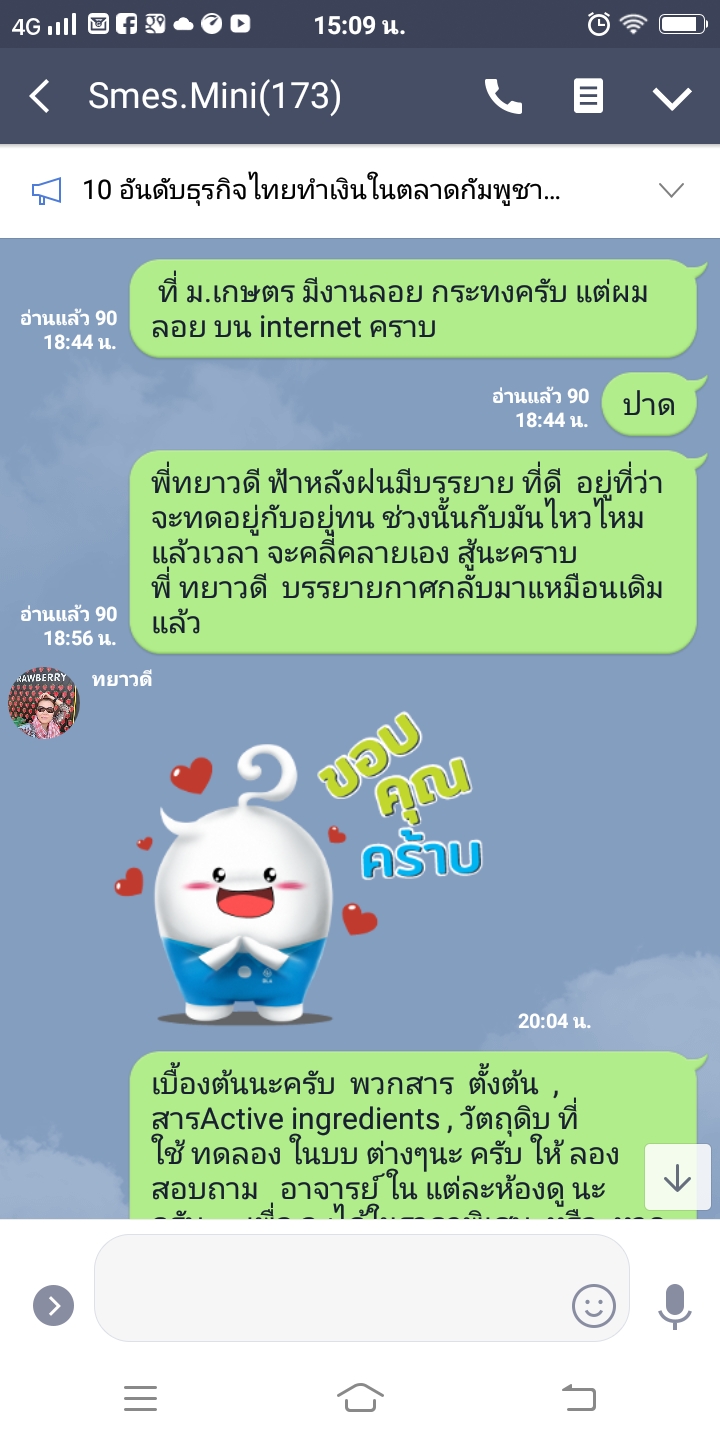This screenshot has width=720, height=1440.
Task: Expand the attachment options arrow
Action: [53, 1305]
